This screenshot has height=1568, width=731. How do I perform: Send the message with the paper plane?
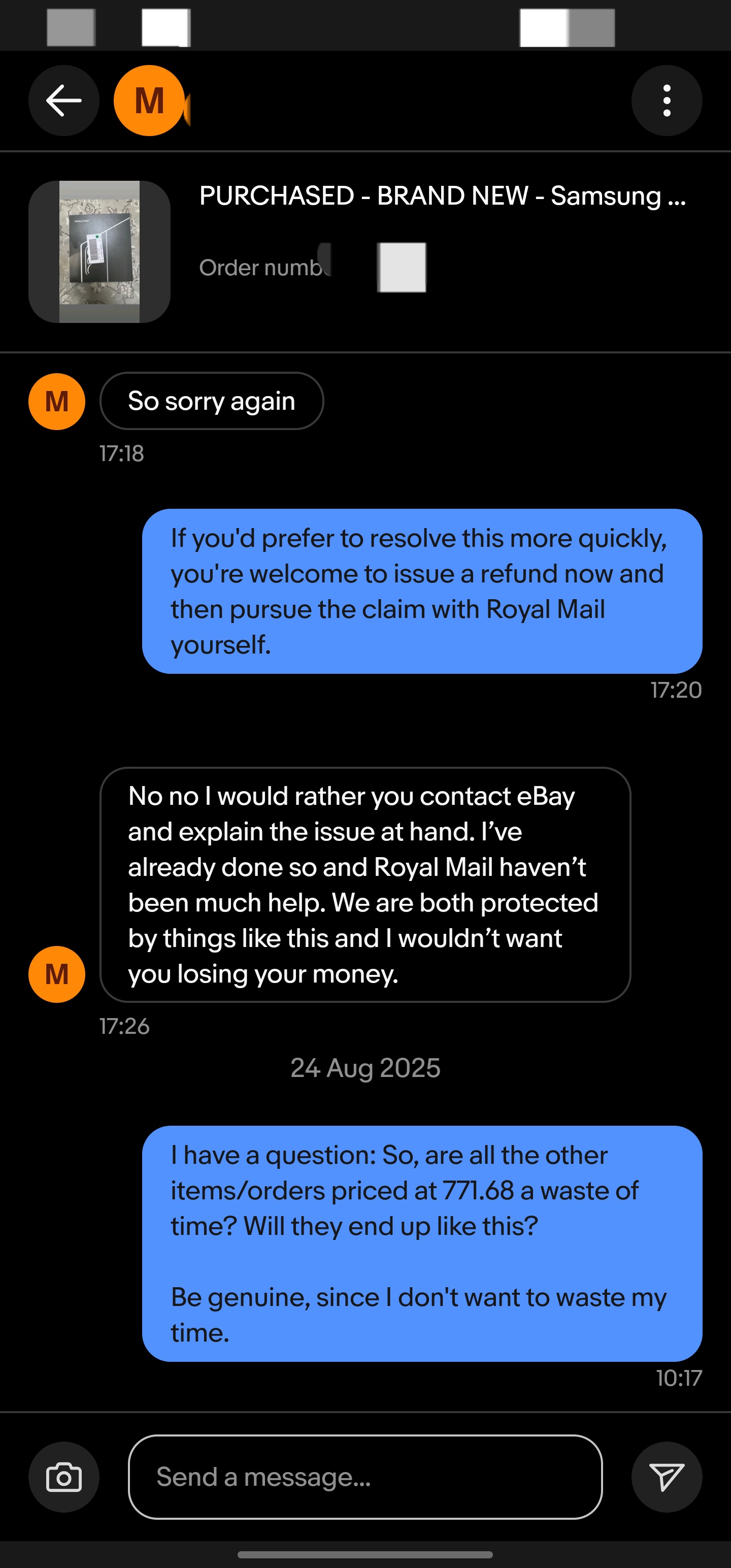667,1477
